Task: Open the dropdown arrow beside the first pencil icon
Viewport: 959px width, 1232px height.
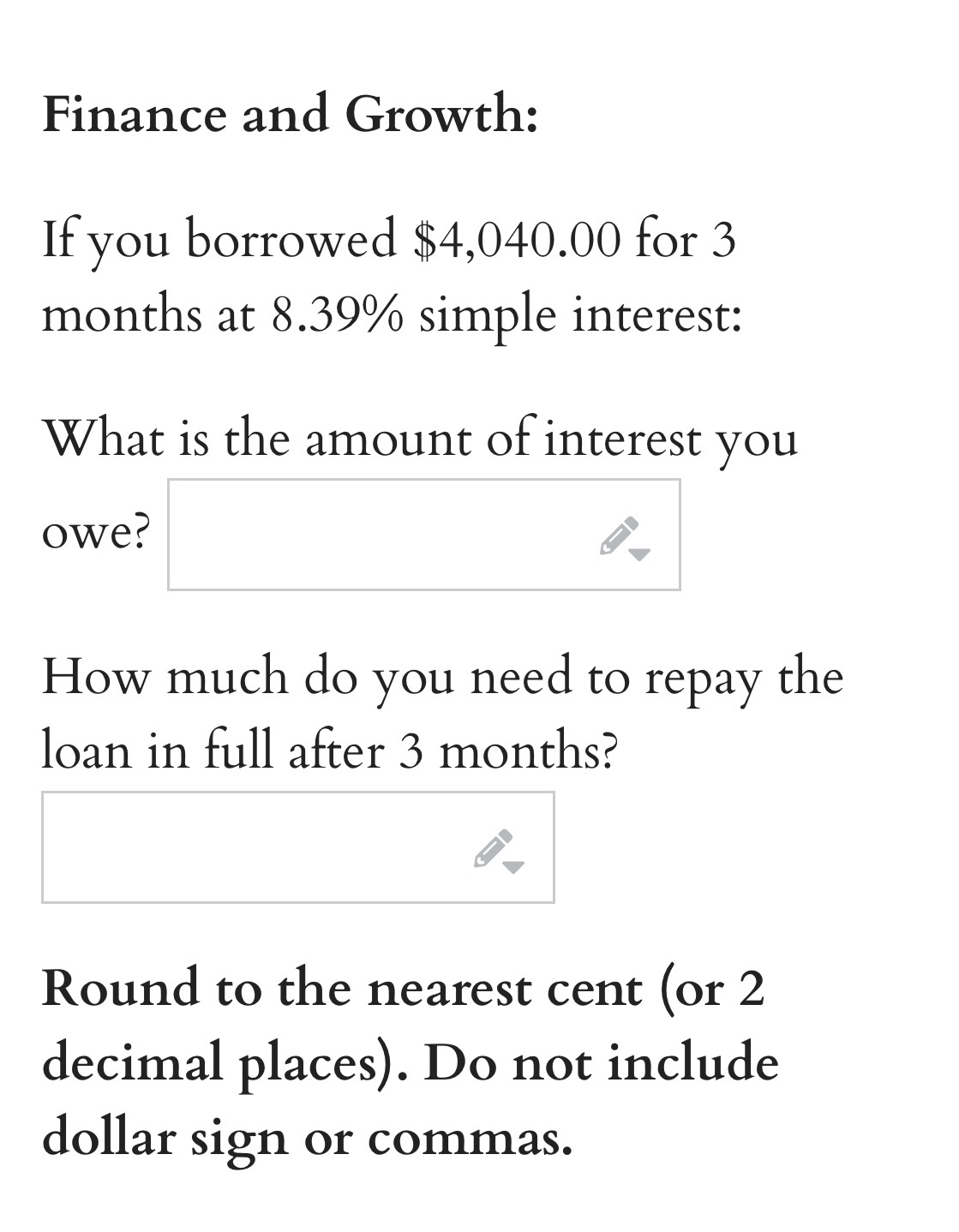Action: (x=639, y=553)
